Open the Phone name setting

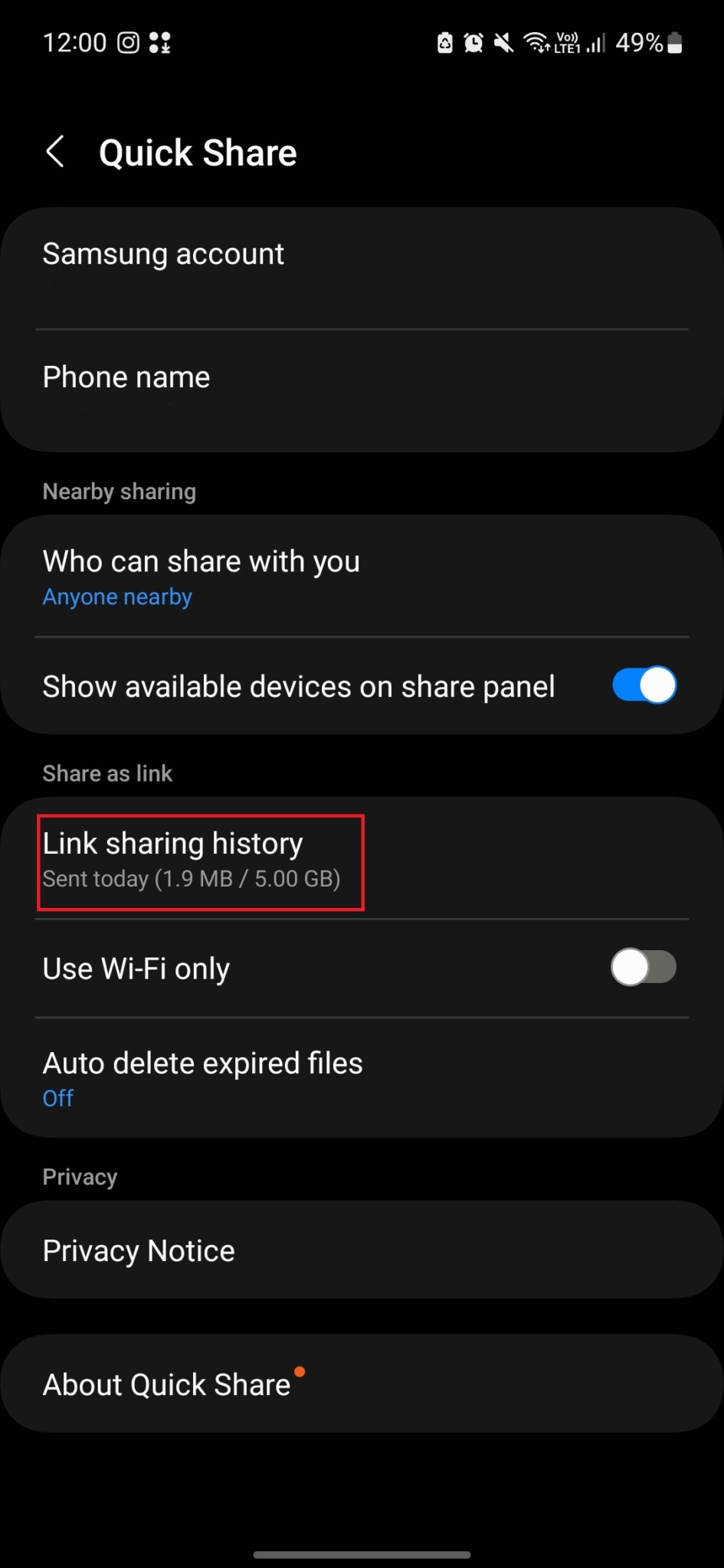(x=362, y=391)
